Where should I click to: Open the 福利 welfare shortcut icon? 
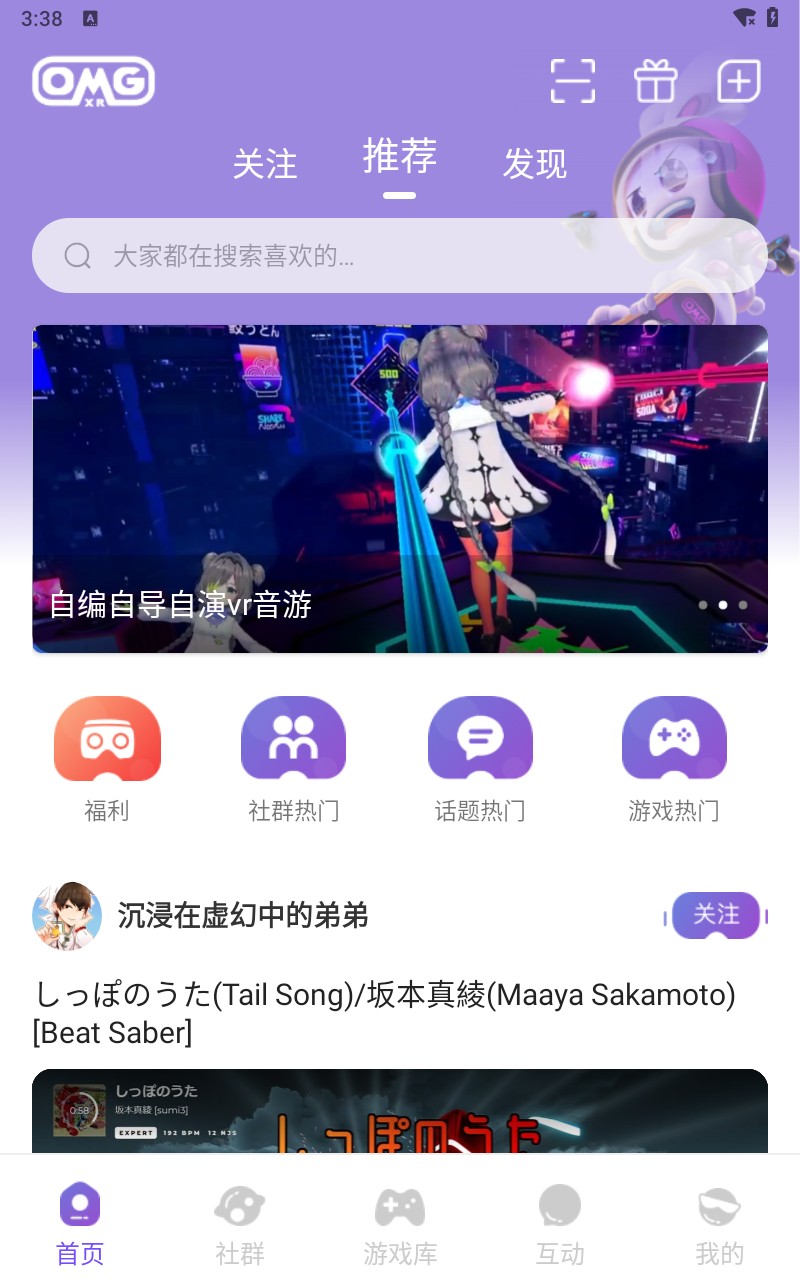click(x=107, y=738)
